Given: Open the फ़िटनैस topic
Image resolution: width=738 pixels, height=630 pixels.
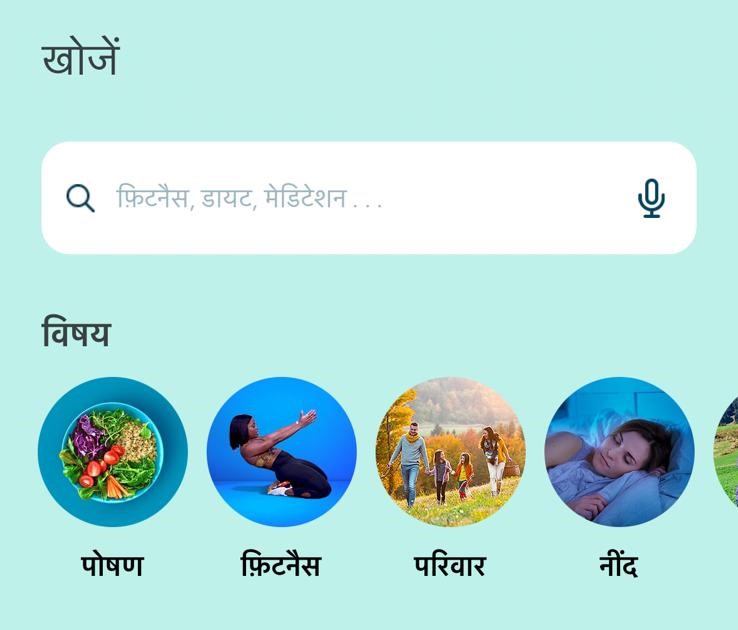Looking at the screenshot, I should [281, 452].
